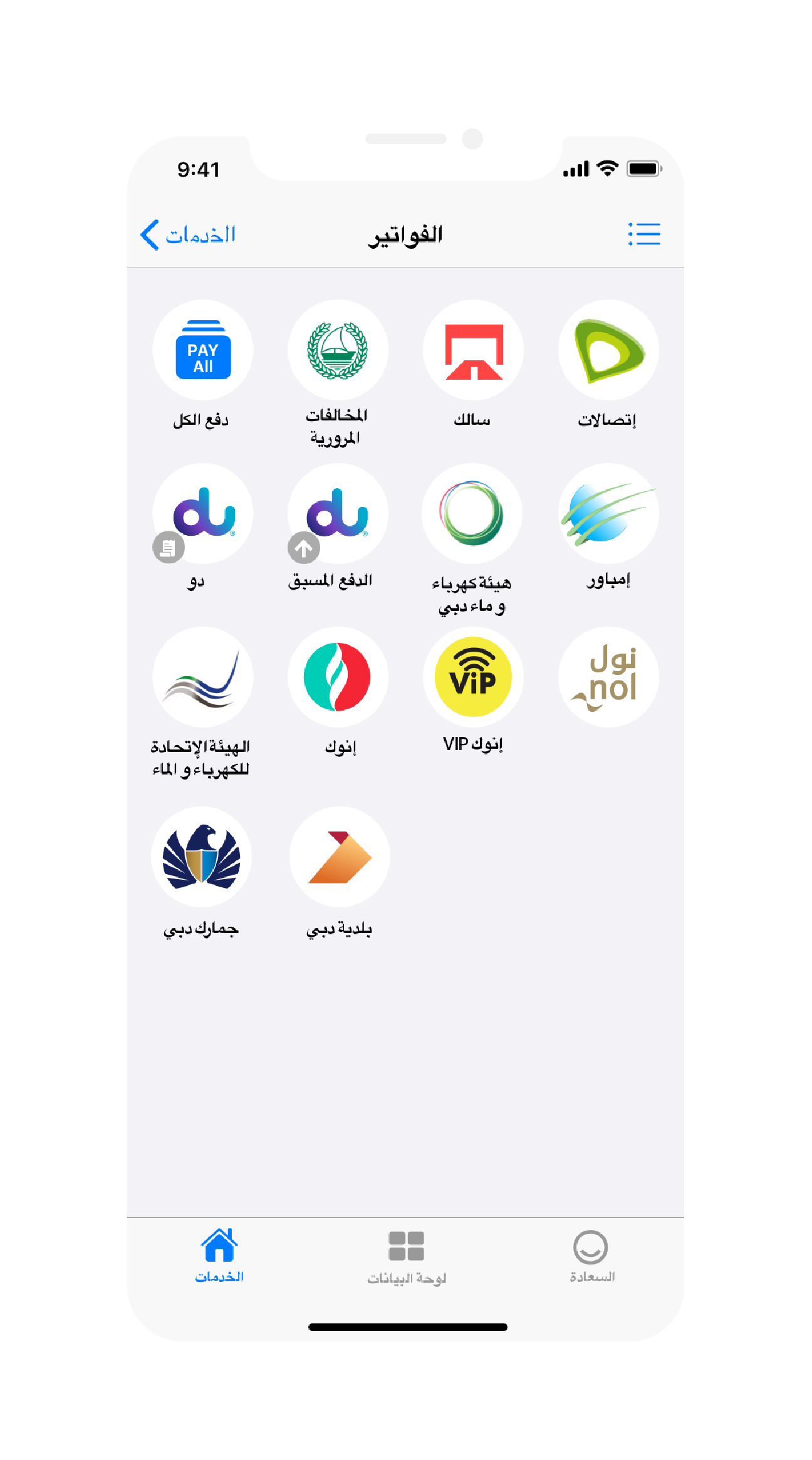Open المخالفات المرورية traffic fines

coord(338,350)
